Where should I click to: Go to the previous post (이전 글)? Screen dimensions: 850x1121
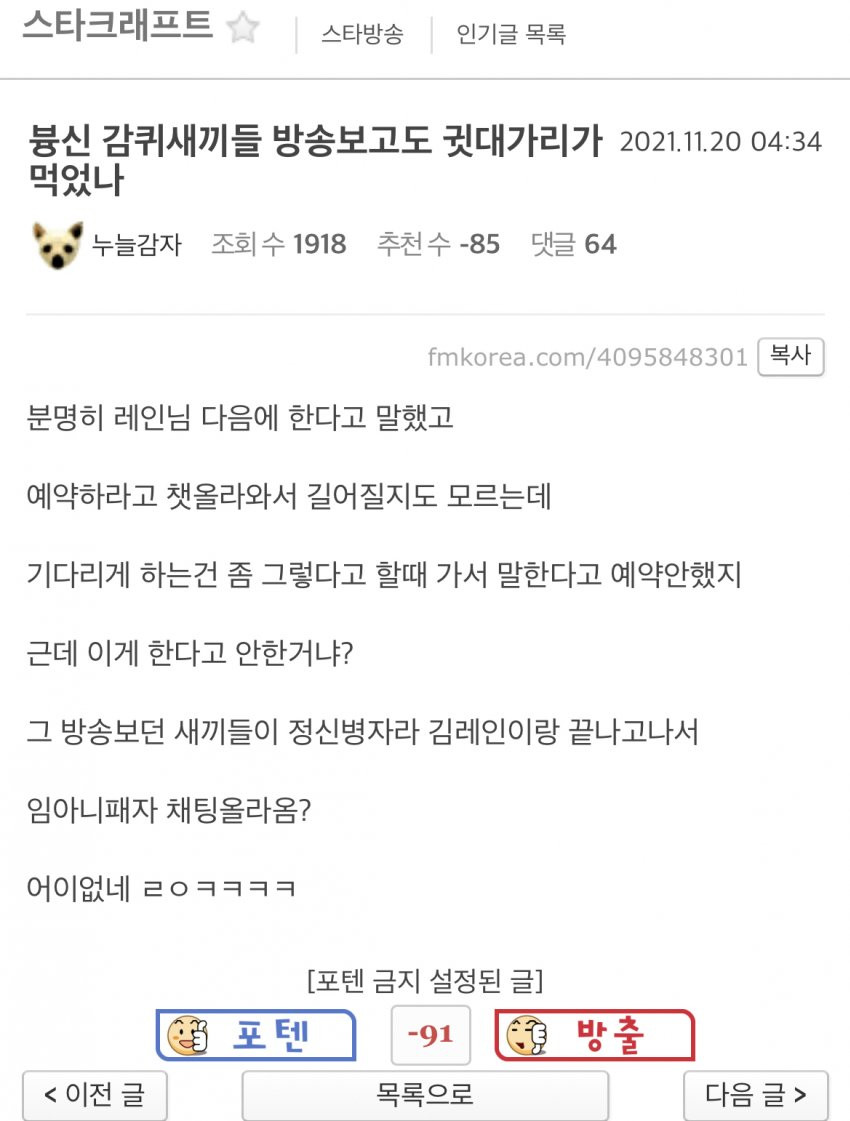[x=95, y=1094]
